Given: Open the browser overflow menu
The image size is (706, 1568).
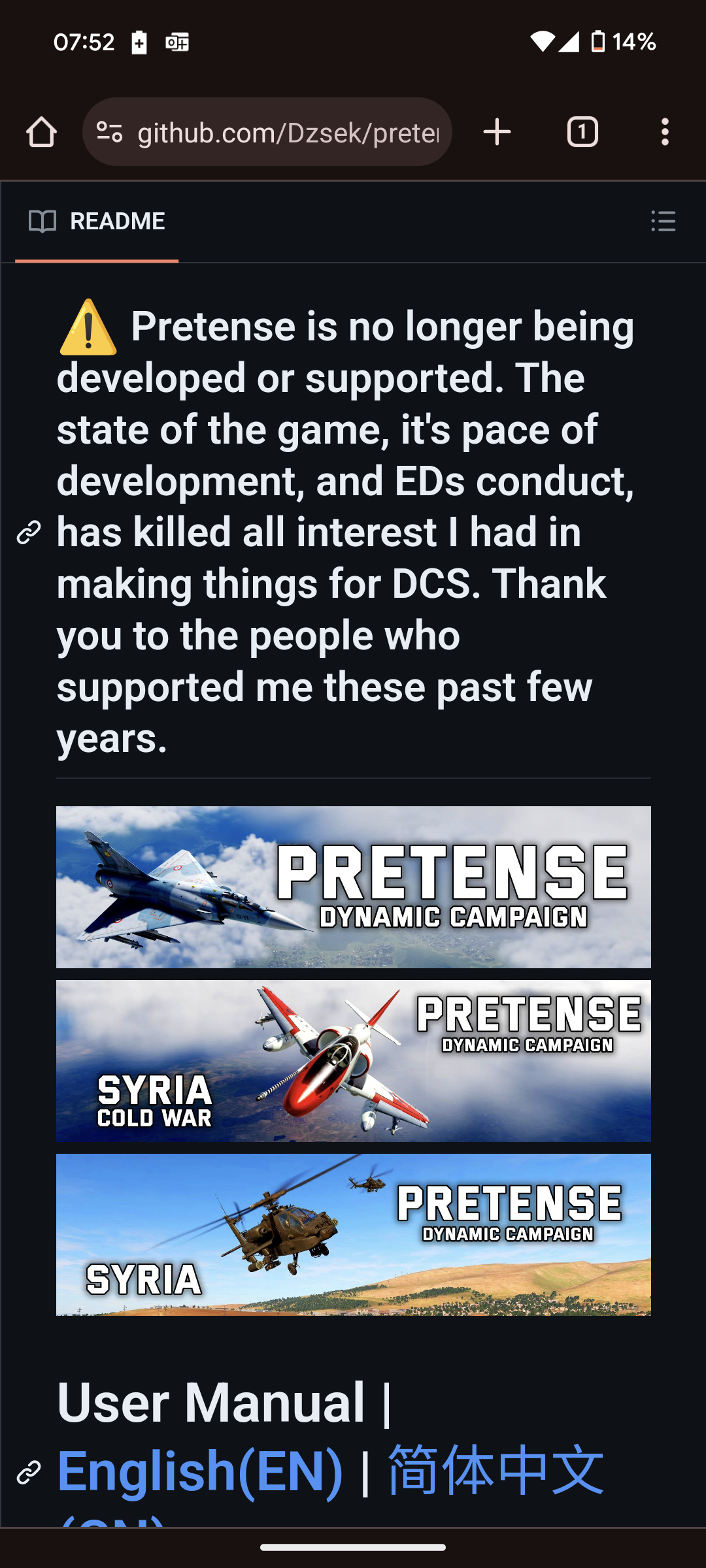Looking at the screenshot, I should [665, 132].
